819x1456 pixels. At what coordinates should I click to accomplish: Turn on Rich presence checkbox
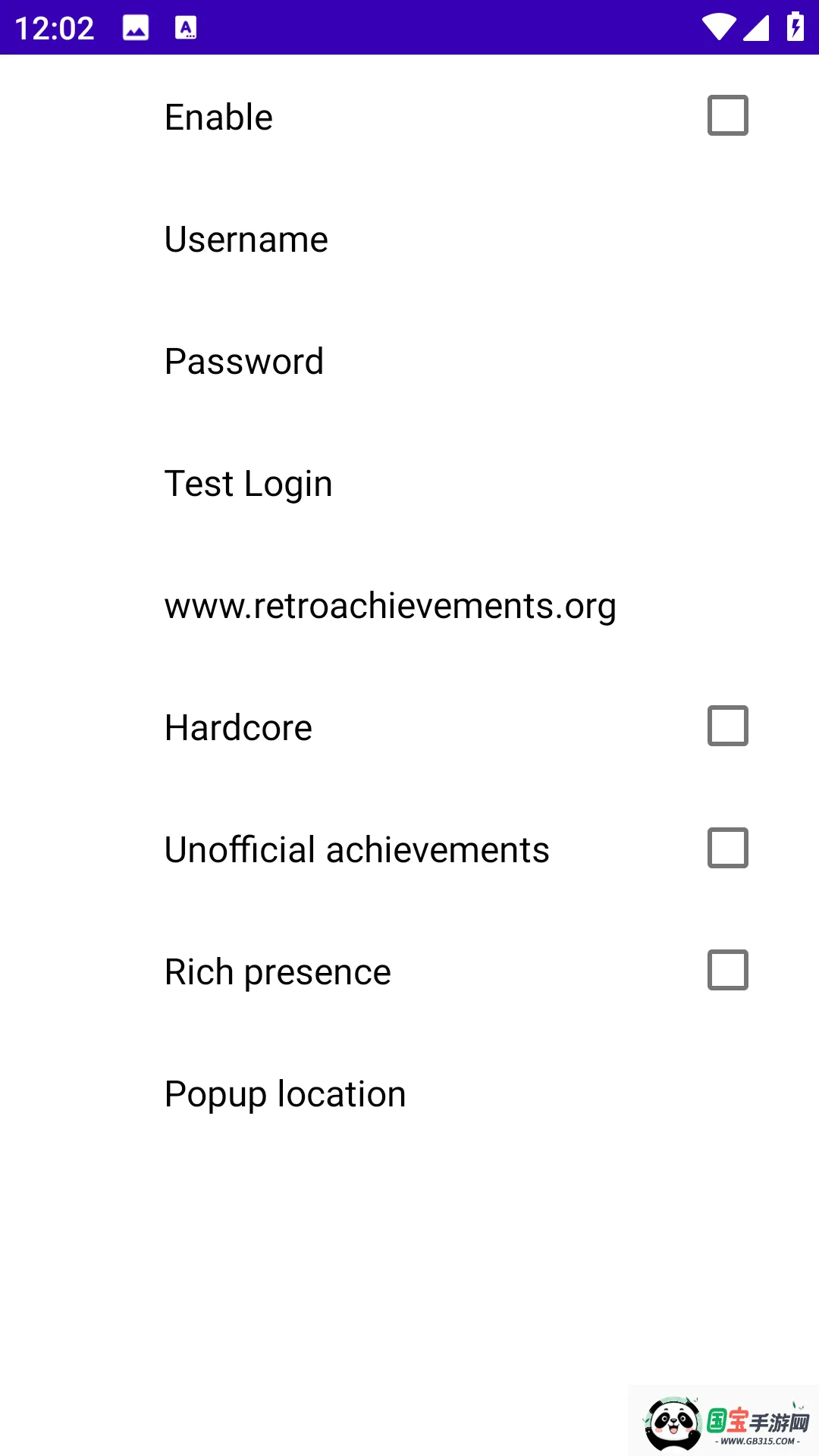(x=727, y=970)
